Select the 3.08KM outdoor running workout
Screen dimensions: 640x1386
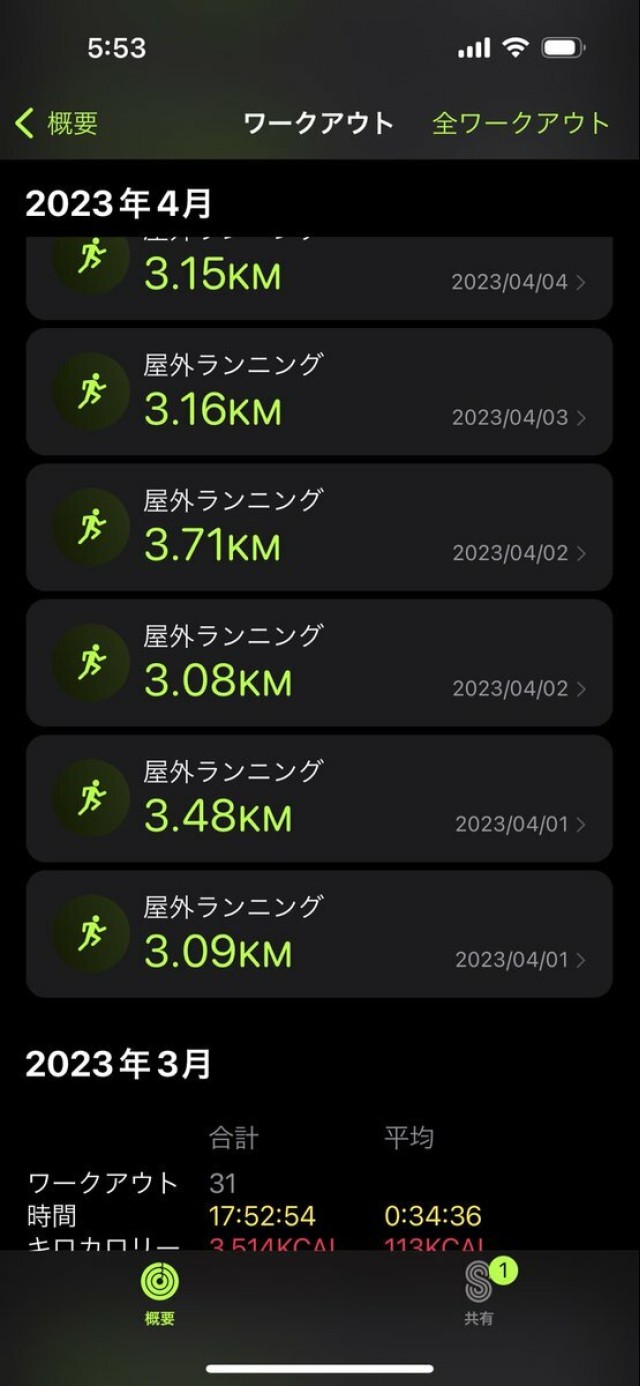tap(318, 663)
